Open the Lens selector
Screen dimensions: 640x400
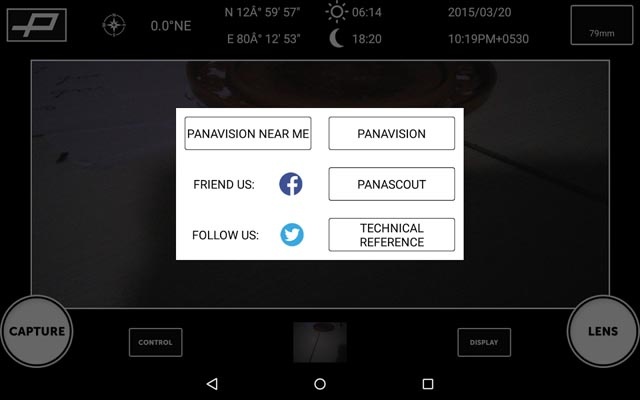pyautogui.click(x=602, y=331)
